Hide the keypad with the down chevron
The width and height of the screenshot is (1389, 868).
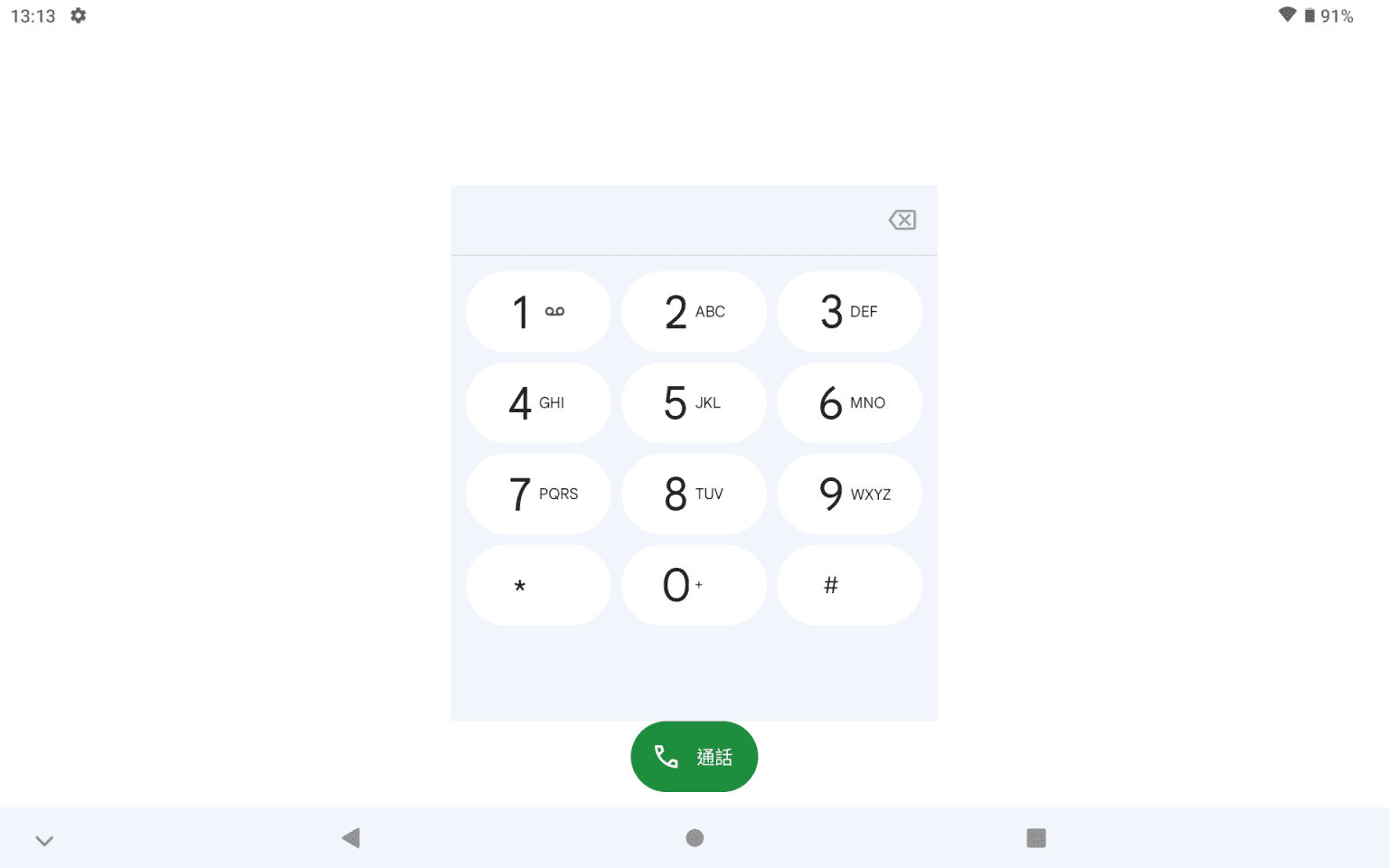pos(44,841)
